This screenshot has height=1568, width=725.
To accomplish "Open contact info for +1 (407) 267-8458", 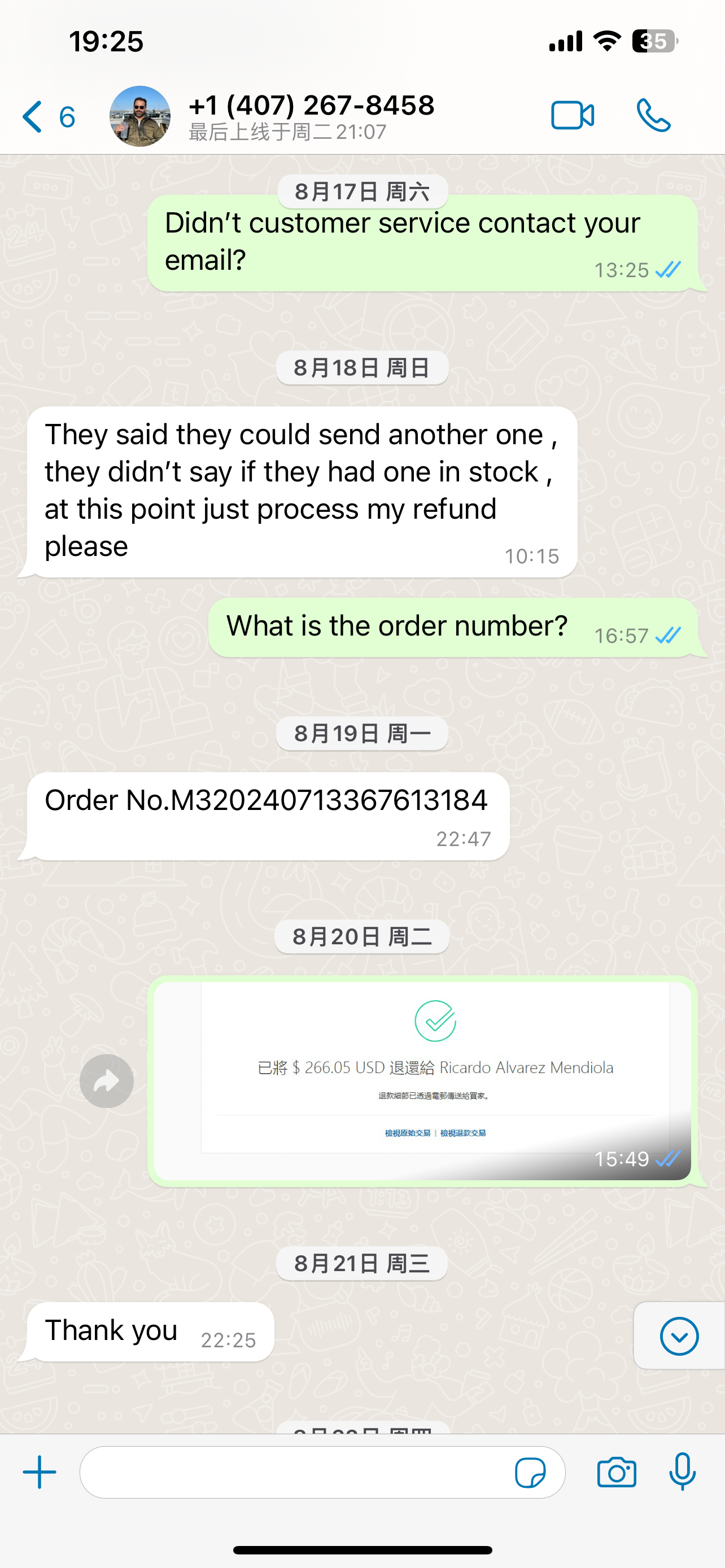I will [x=311, y=116].
